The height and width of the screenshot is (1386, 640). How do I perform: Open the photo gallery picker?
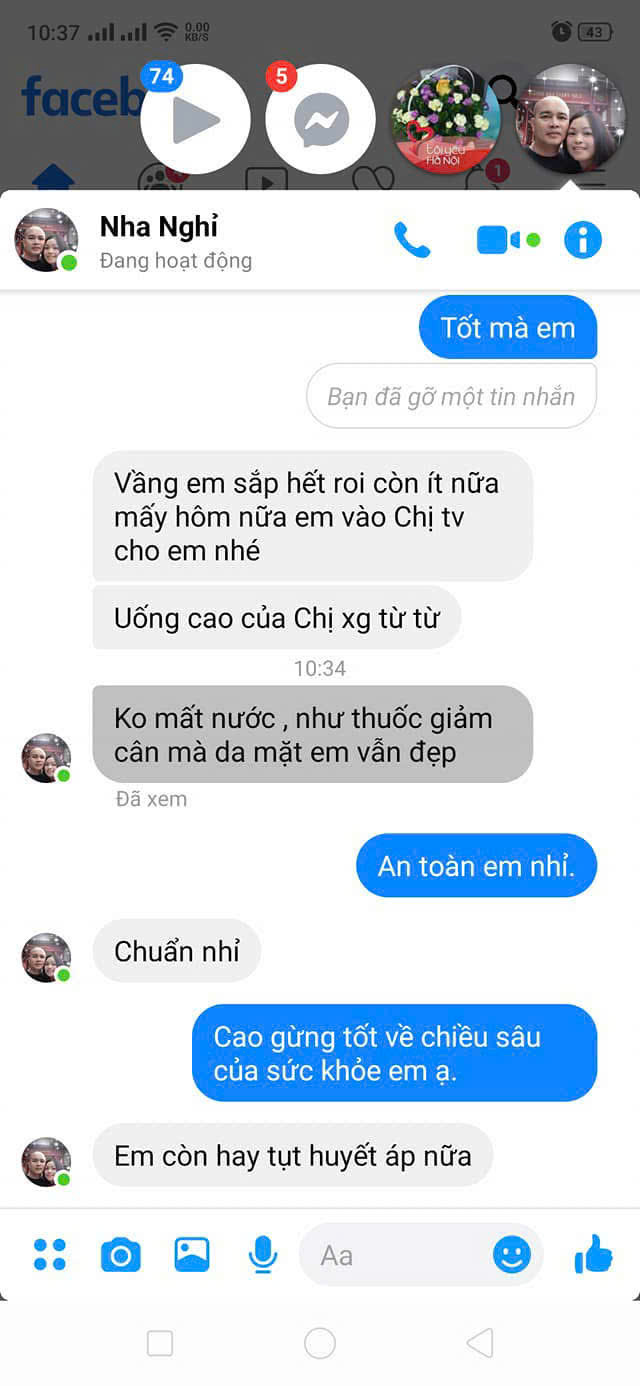coord(192,1254)
